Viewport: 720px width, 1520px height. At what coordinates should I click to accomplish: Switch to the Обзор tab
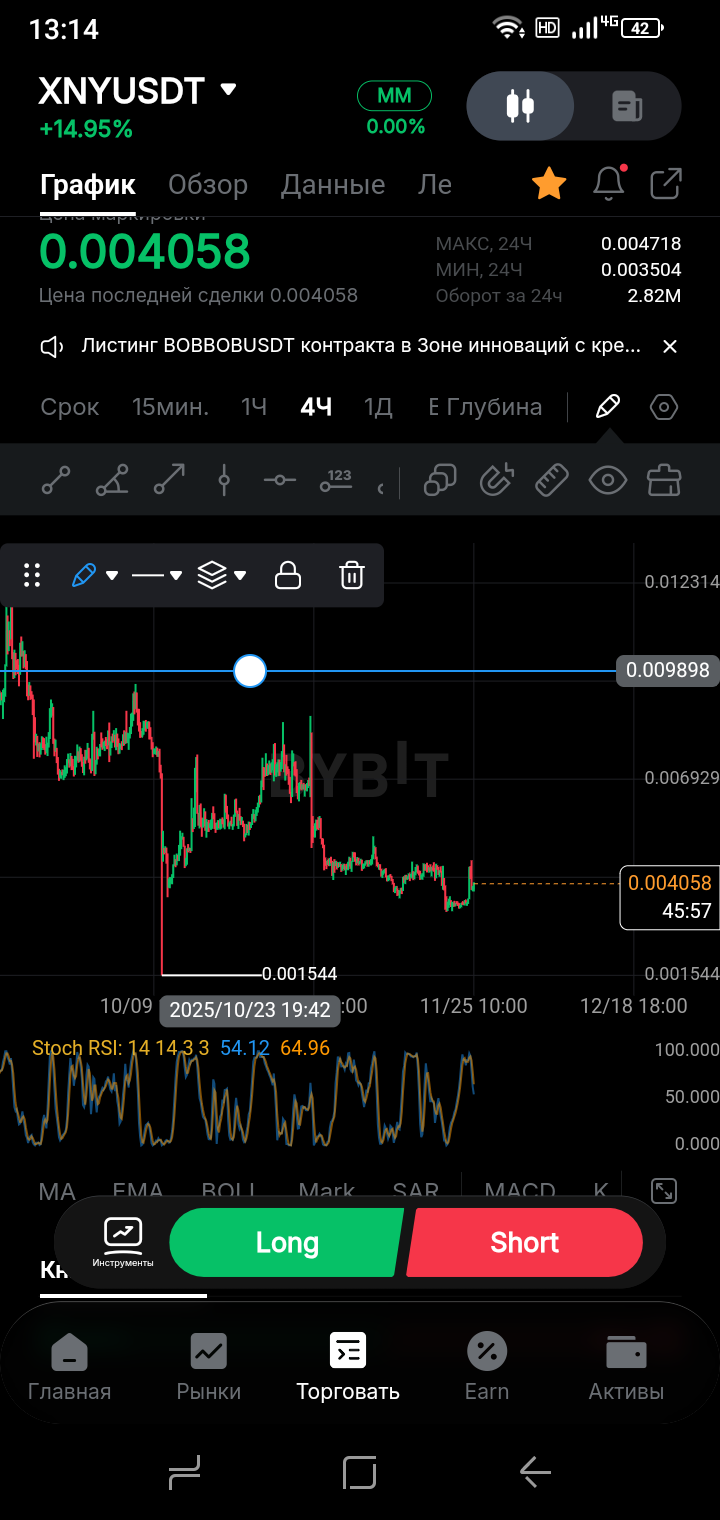point(208,184)
